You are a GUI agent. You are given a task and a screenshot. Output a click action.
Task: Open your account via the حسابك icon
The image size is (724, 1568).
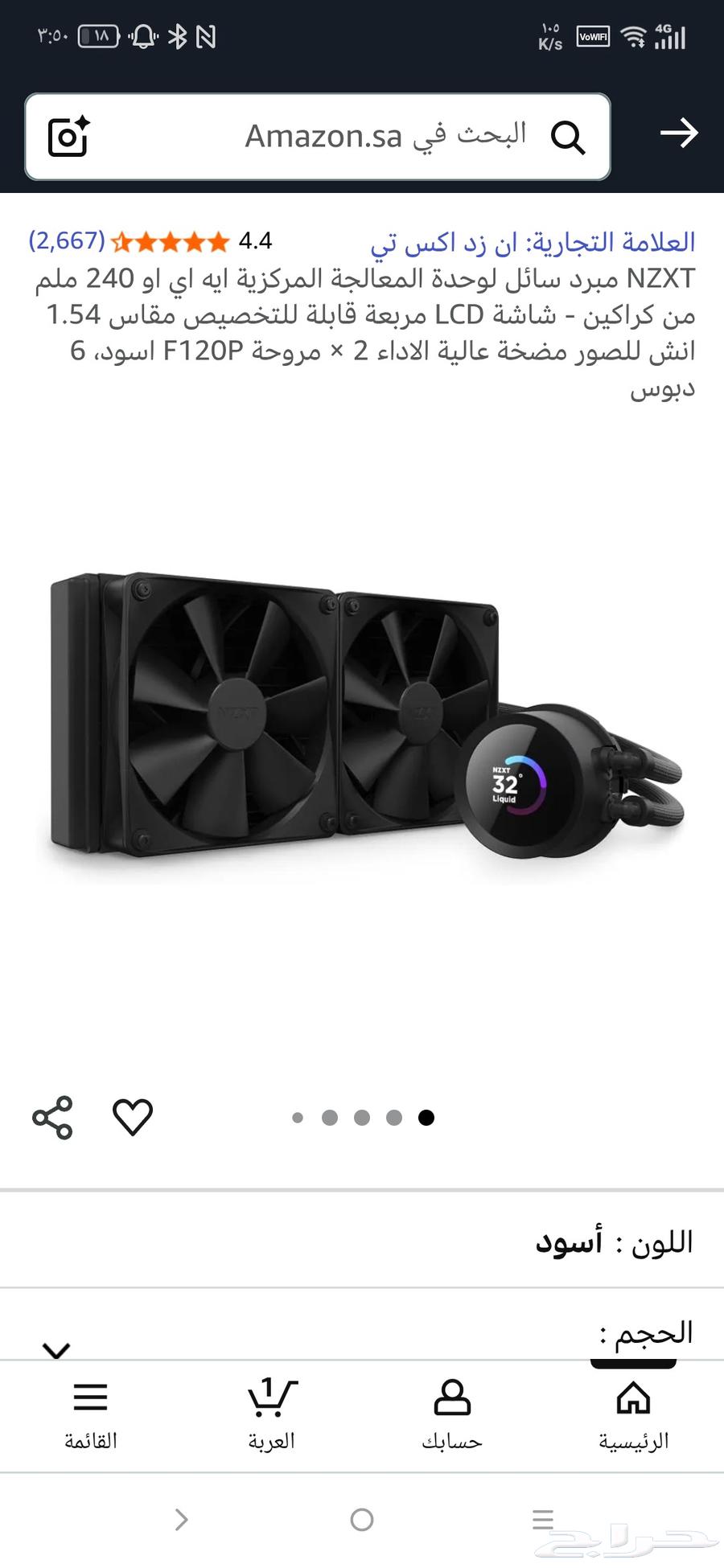pos(453,1399)
